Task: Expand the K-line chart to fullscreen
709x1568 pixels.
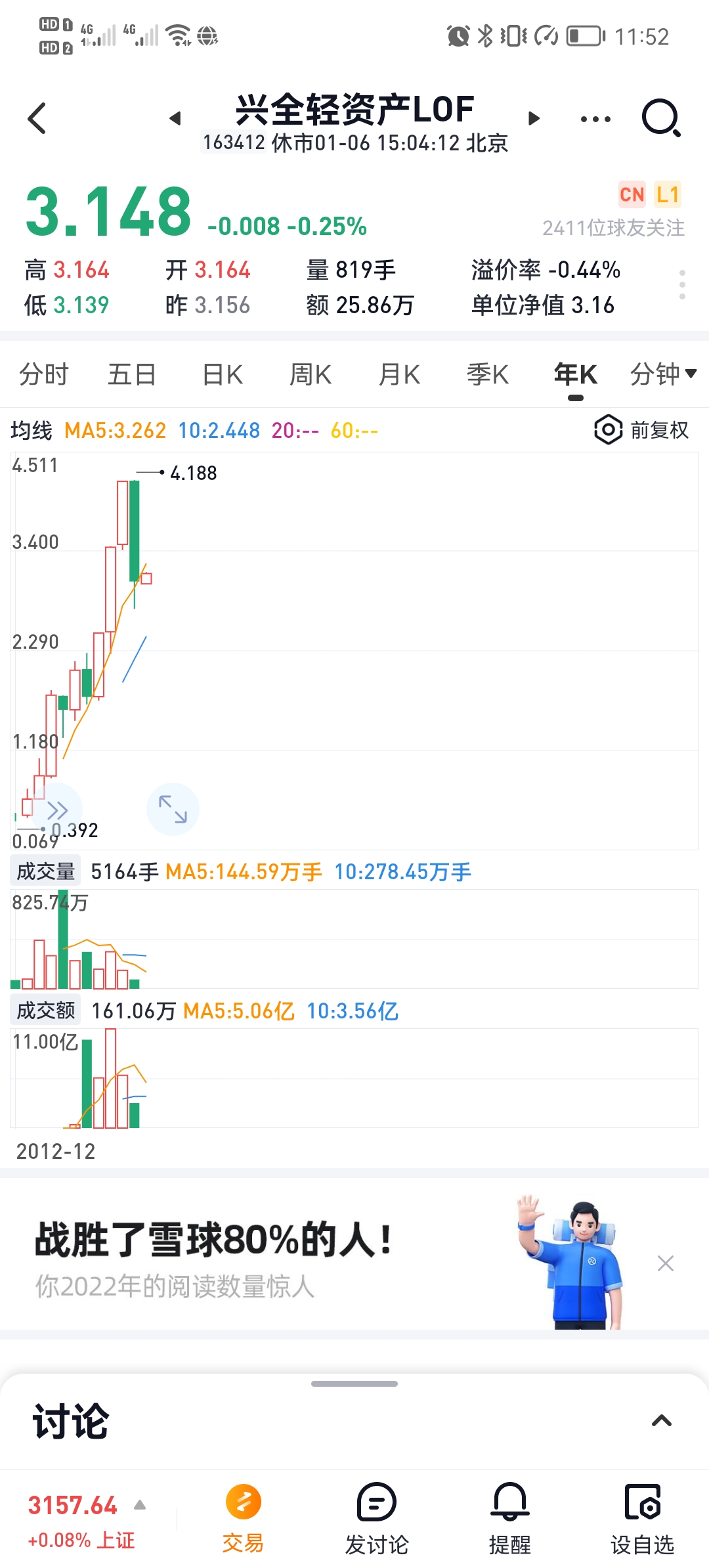Action: tap(173, 809)
